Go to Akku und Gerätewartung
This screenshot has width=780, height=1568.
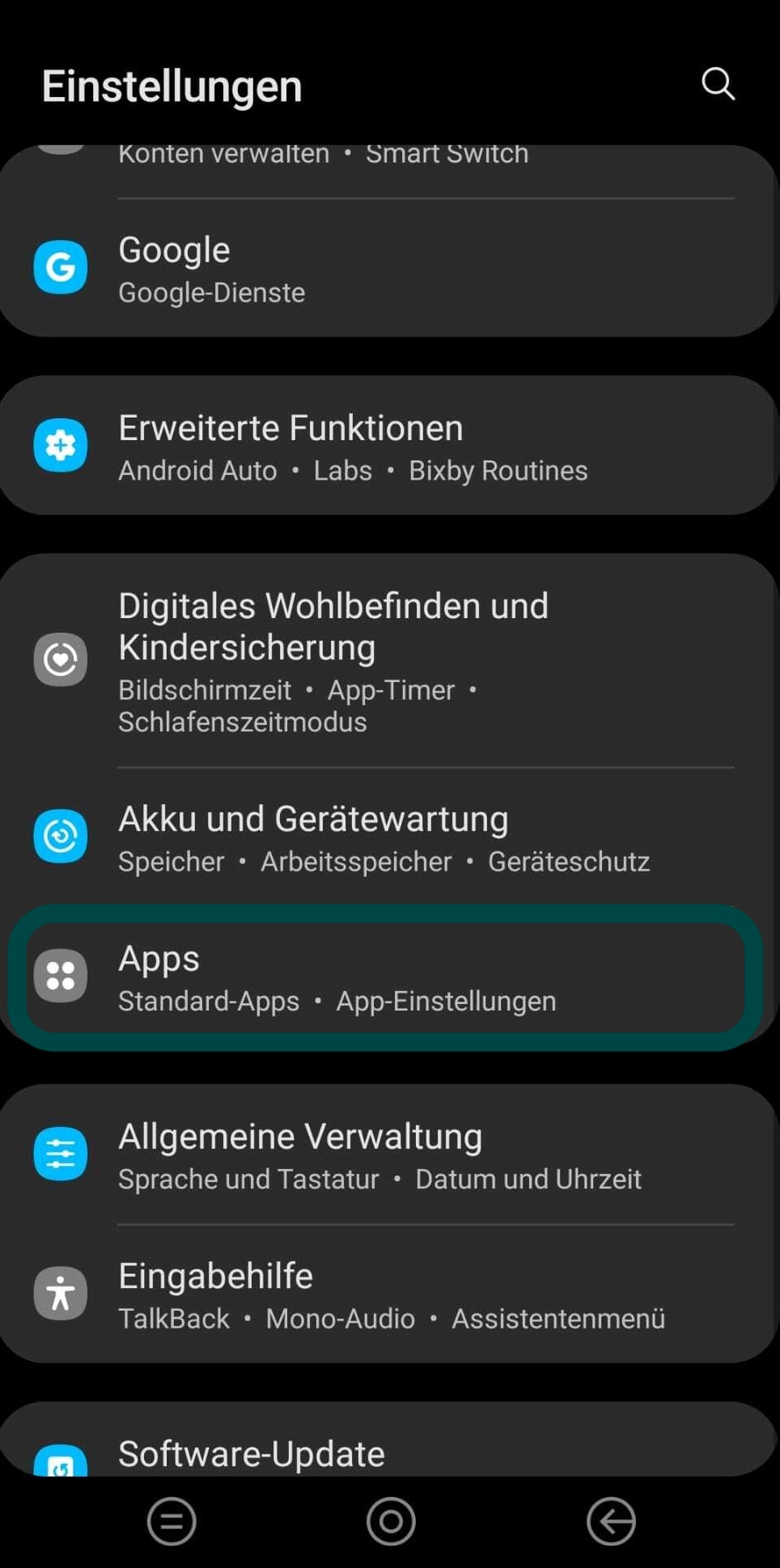(x=388, y=837)
